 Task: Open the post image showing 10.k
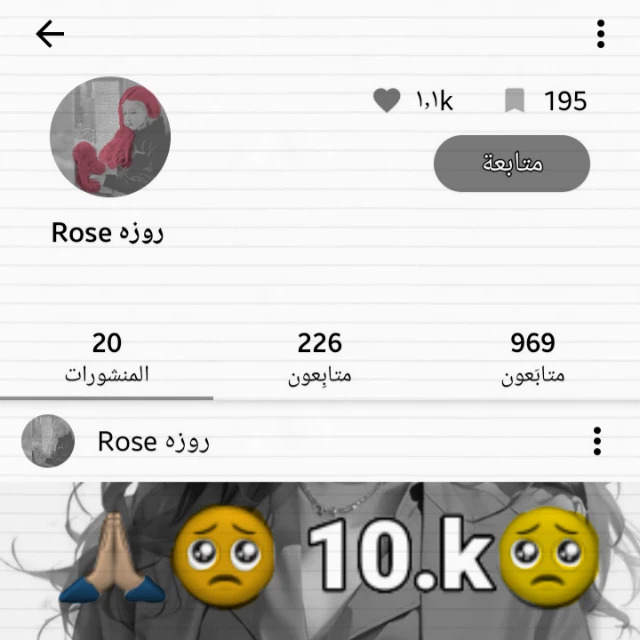[320, 561]
